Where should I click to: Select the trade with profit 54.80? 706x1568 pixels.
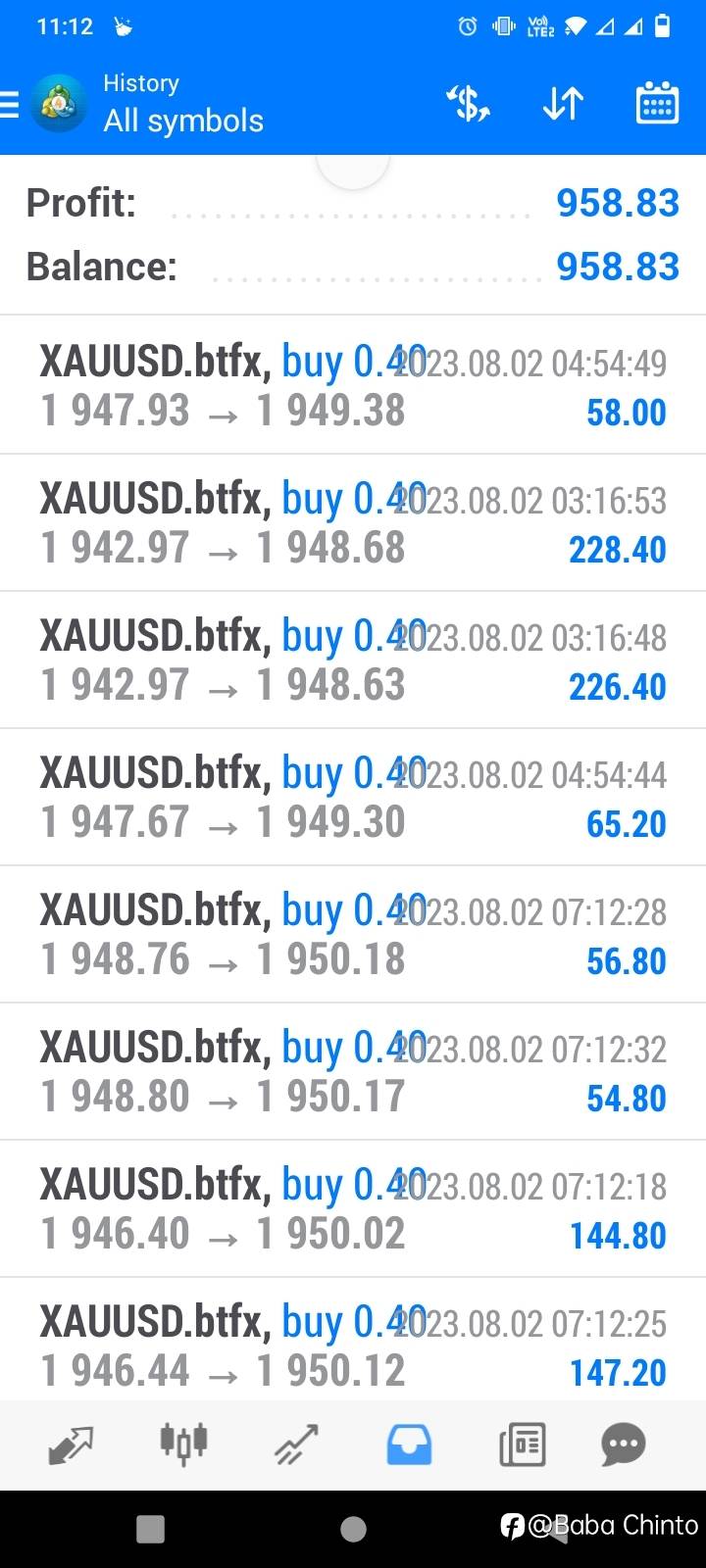[353, 1071]
